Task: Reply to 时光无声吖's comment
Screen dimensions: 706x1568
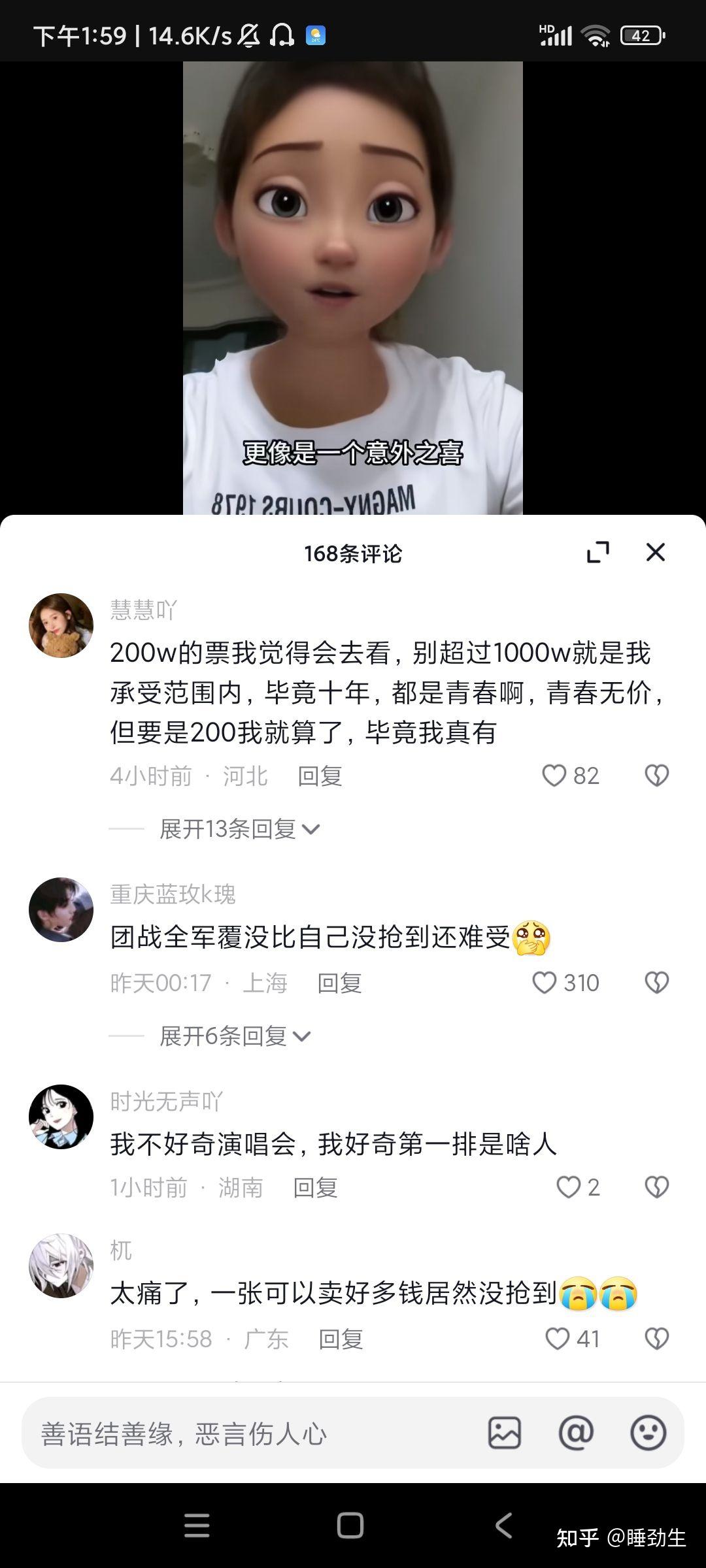Action: click(x=315, y=1188)
